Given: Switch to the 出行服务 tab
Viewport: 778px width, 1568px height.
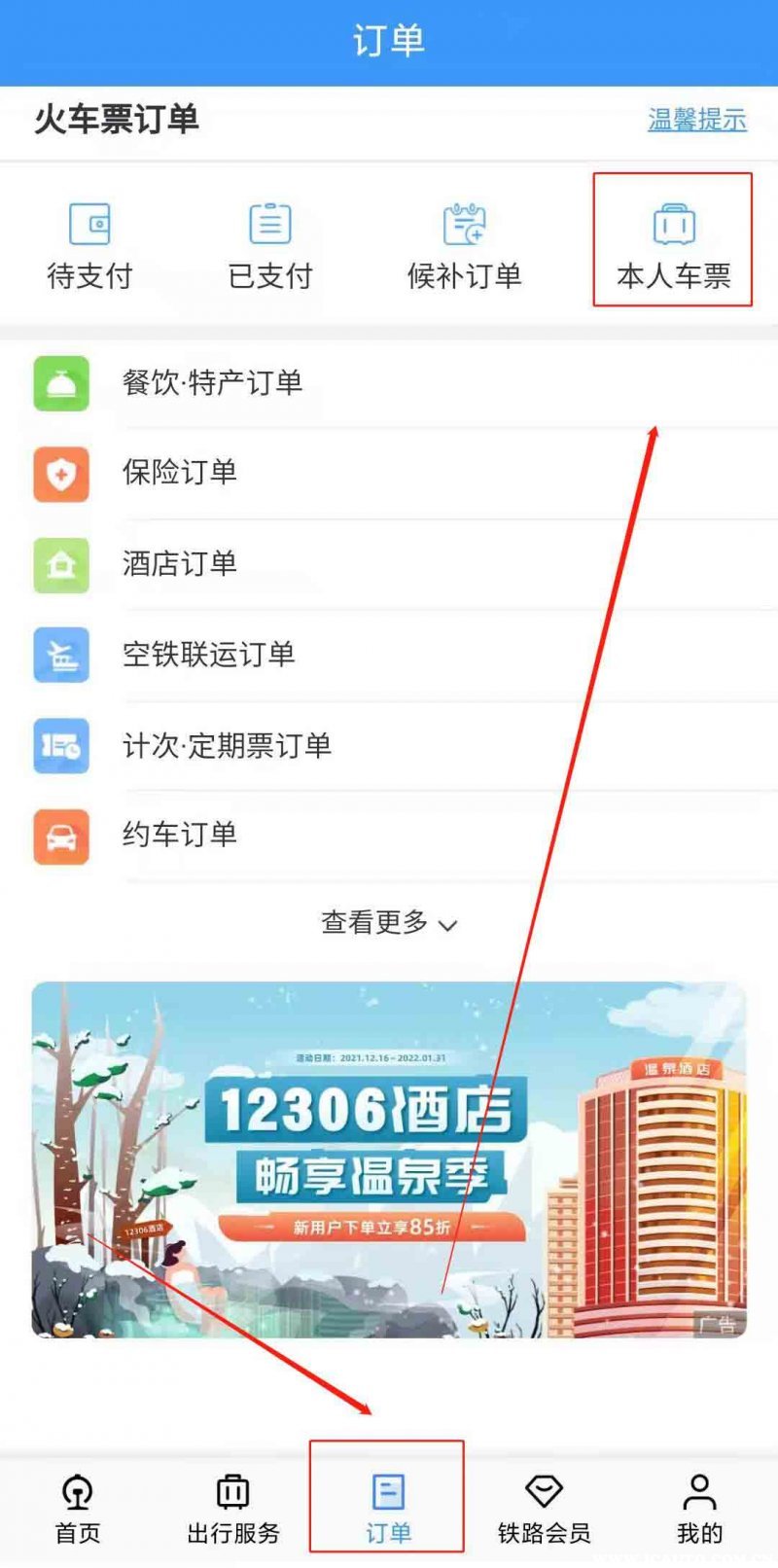Looking at the screenshot, I should 233,1509.
